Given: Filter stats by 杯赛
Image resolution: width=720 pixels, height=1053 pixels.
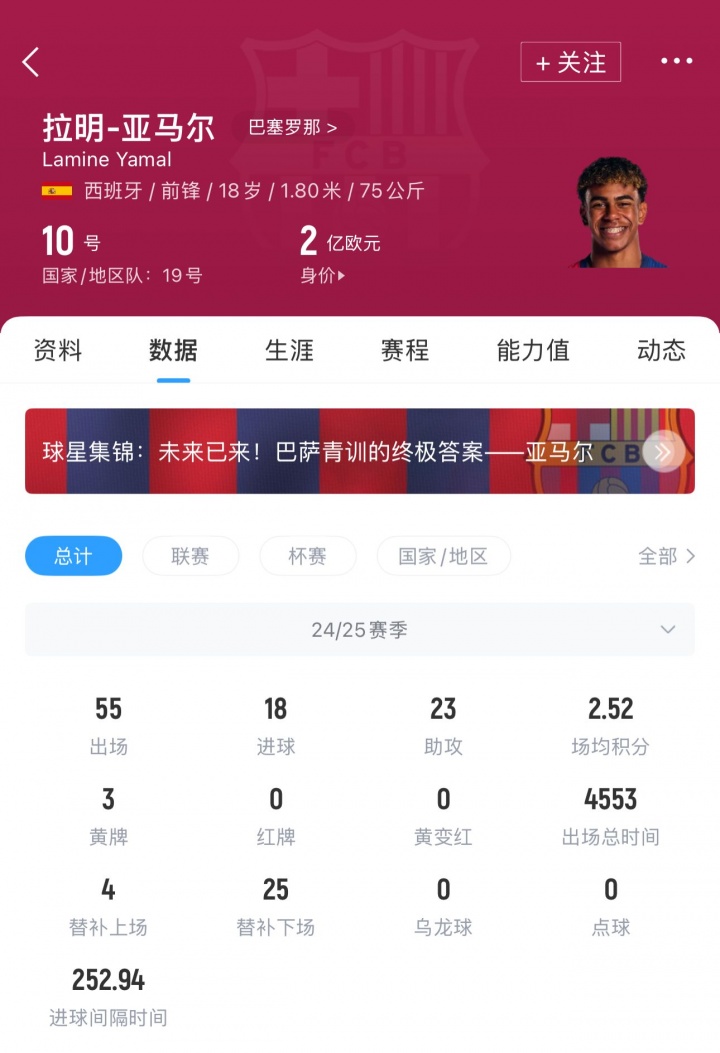Looking at the screenshot, I should (307, 556).
